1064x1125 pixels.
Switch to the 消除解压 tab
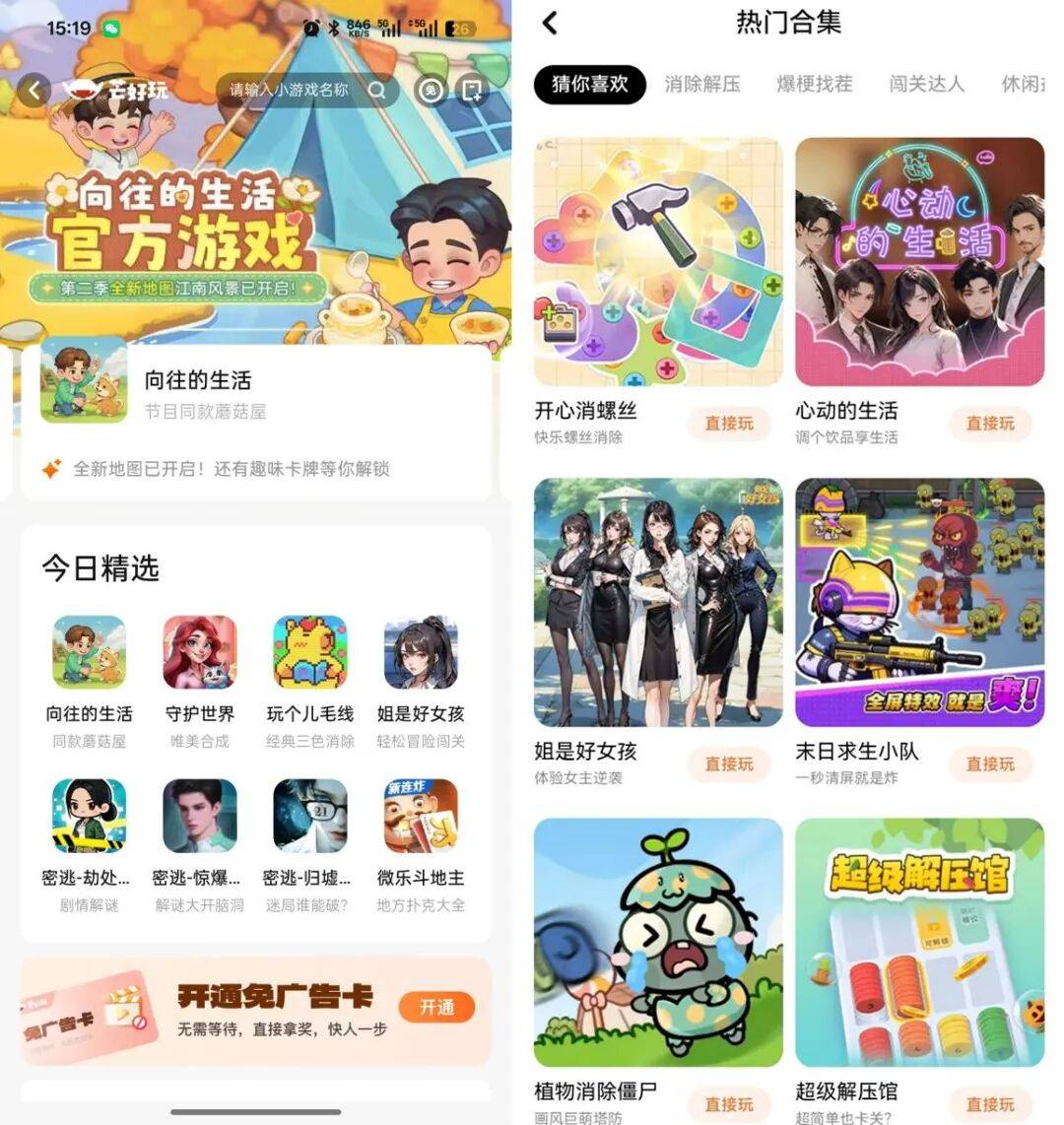701,85
